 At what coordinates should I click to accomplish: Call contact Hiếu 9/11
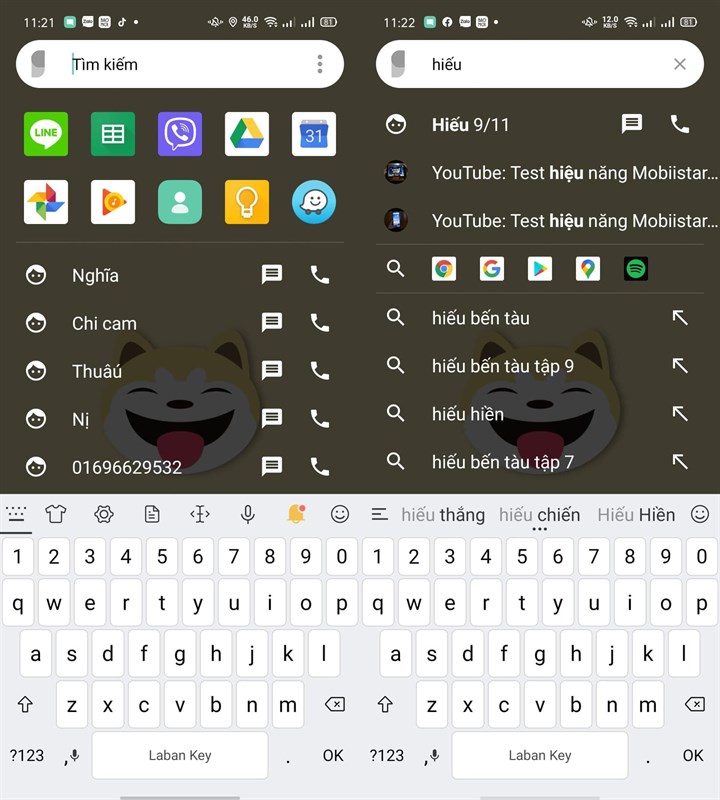click(680, 124)
